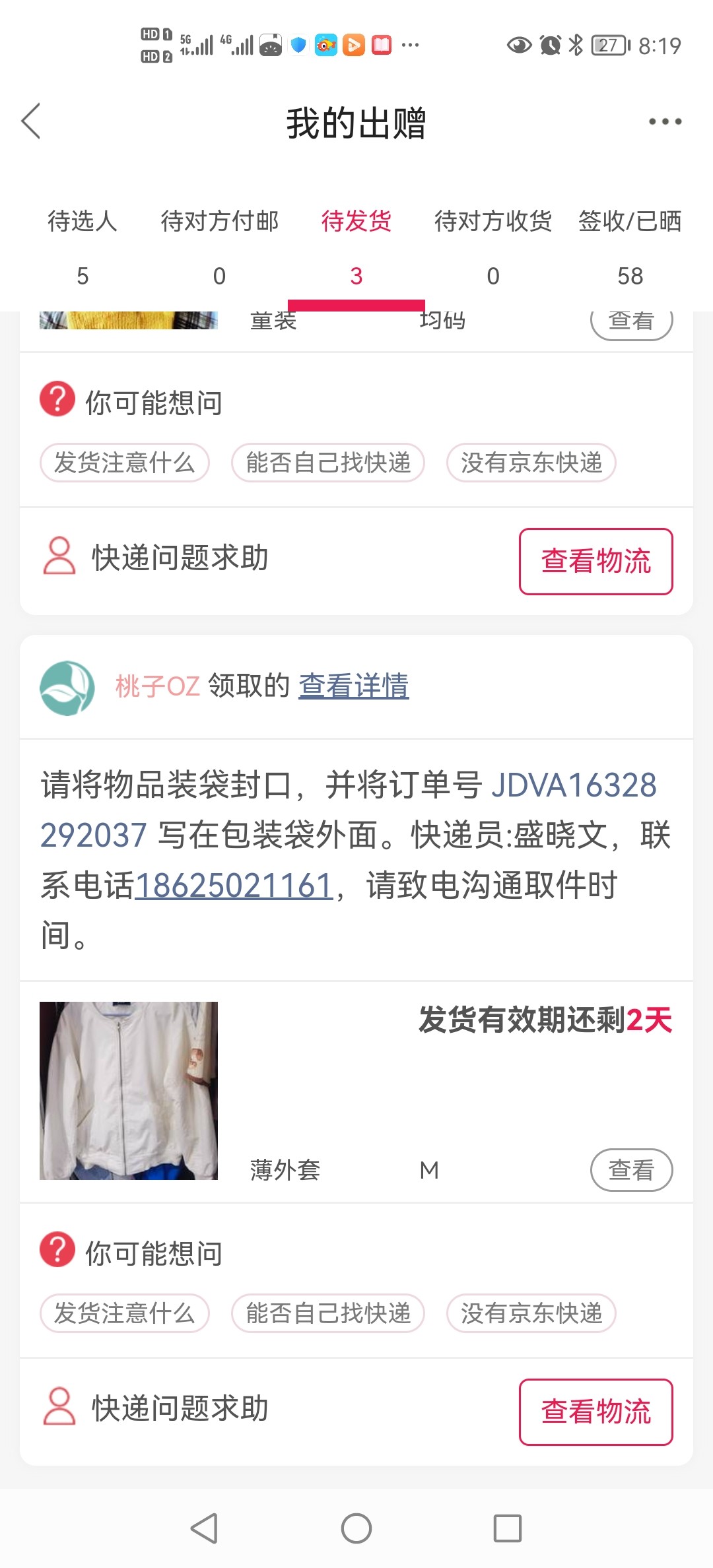Return to the system home screen
The image size is (713, 1568).
click(x=356, y=1528)
